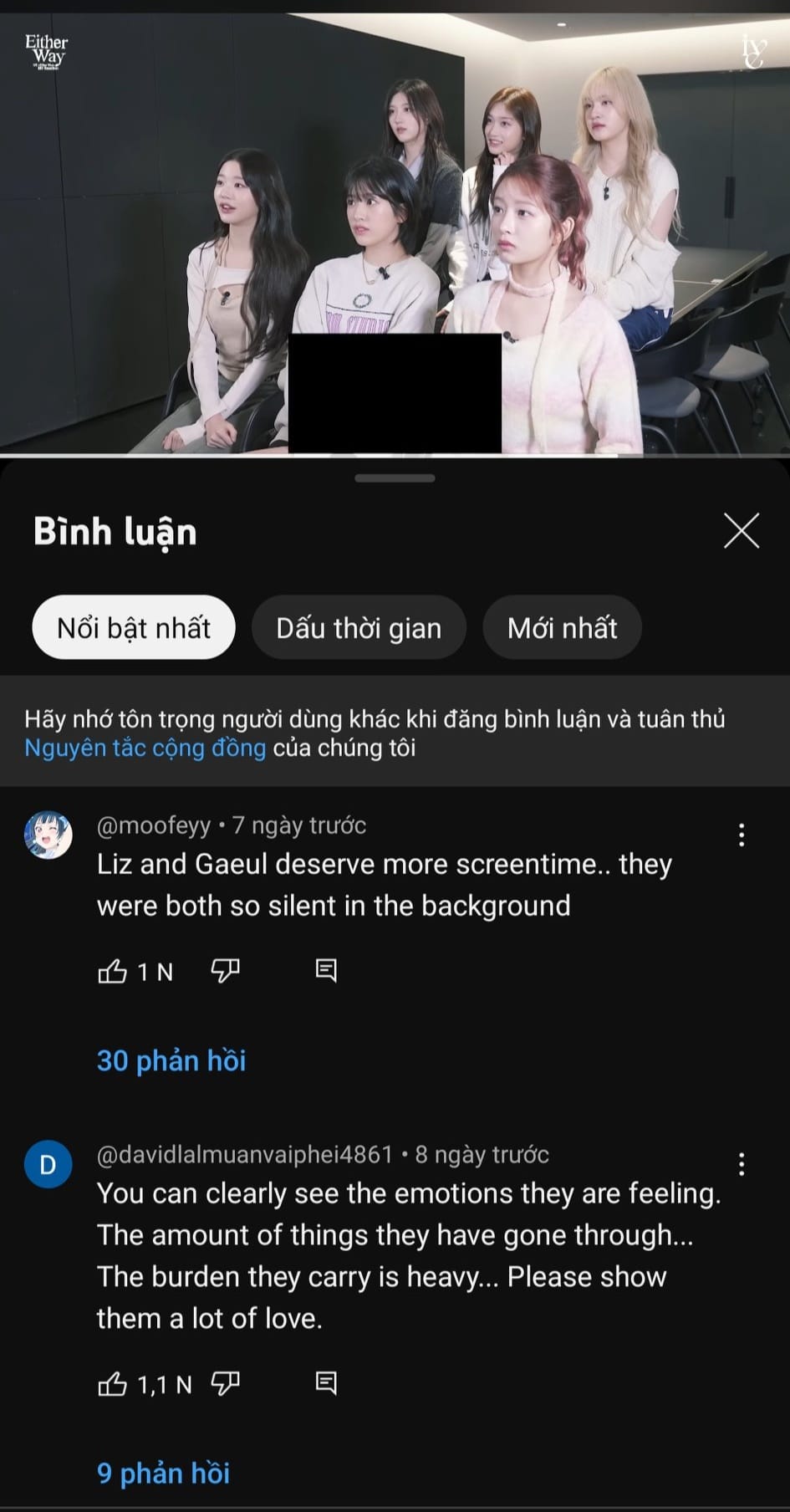
Task: Select the Nổi bật nhất chip
Action: click(x=134, y=628)
